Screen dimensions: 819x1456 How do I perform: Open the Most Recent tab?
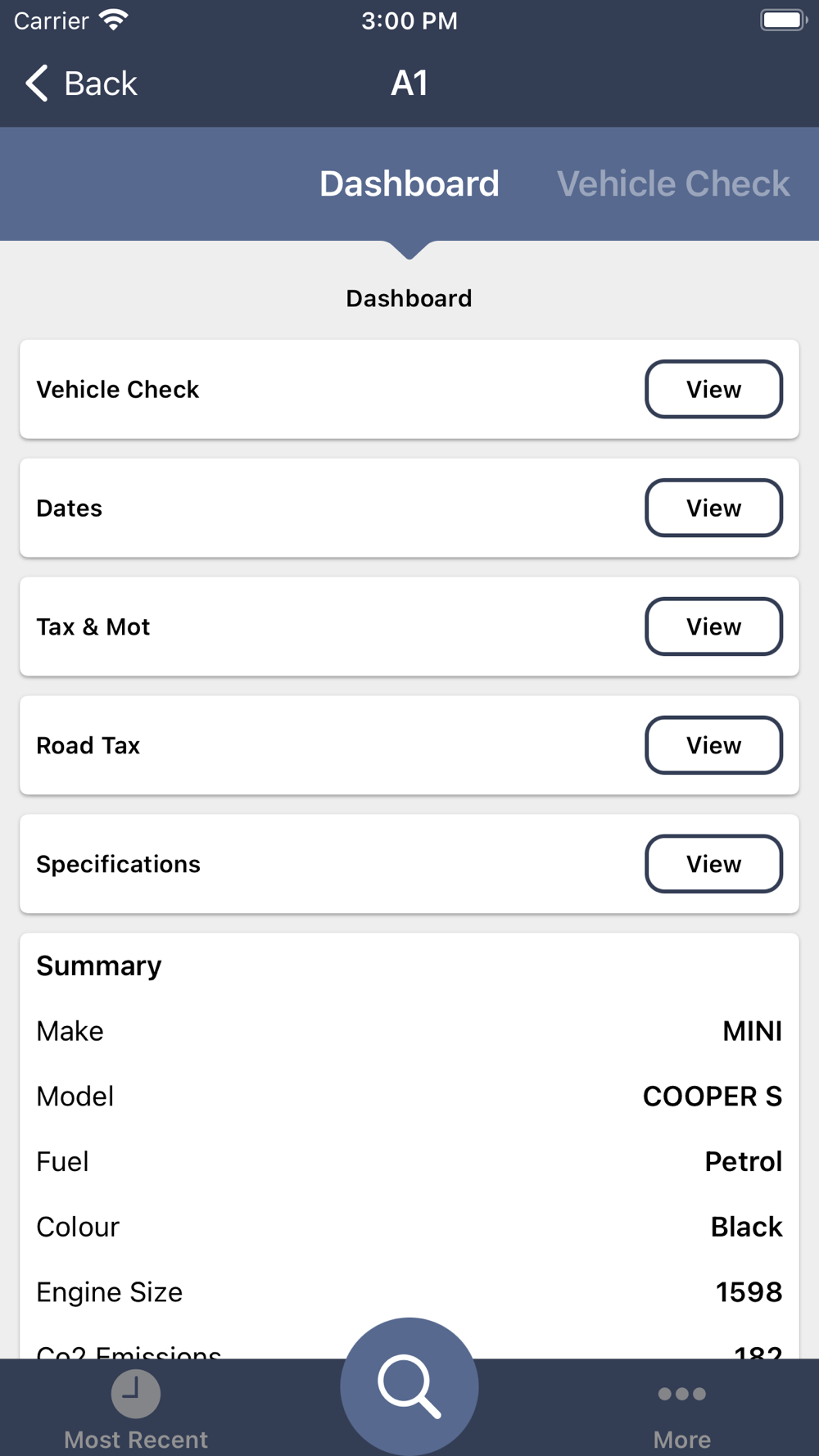[136, 1410]
